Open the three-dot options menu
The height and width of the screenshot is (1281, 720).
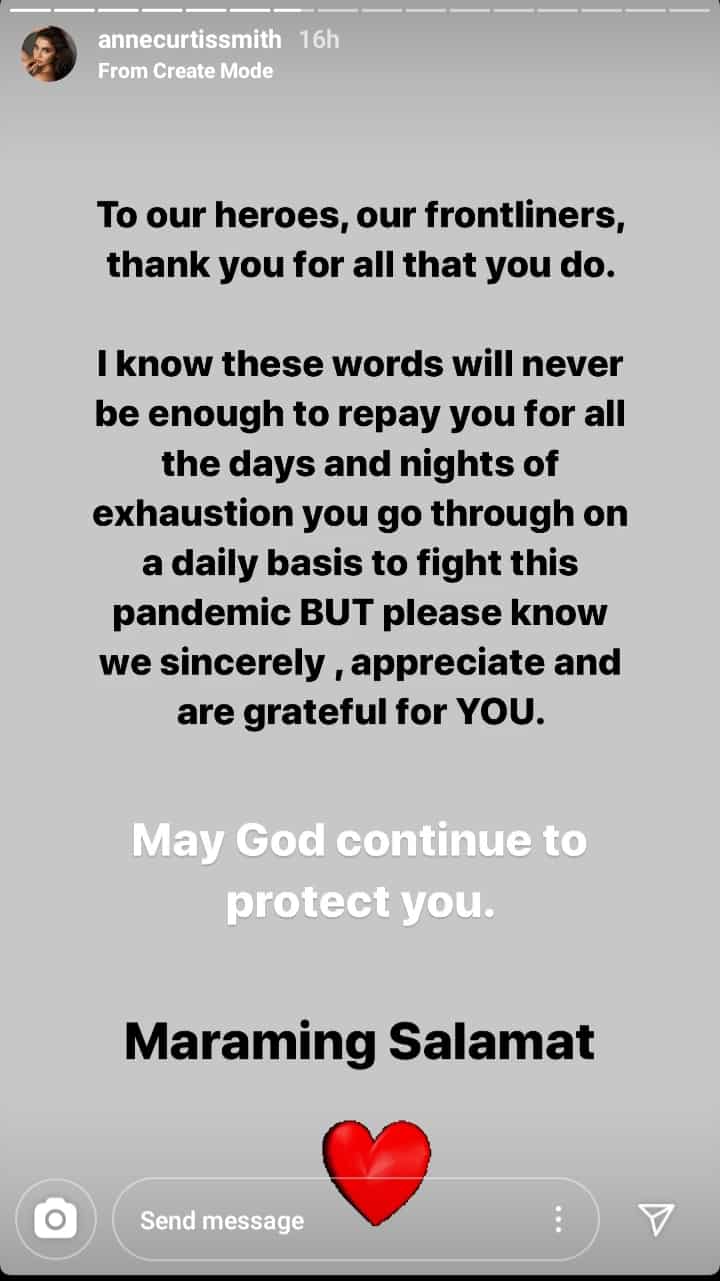[558, 1219]
